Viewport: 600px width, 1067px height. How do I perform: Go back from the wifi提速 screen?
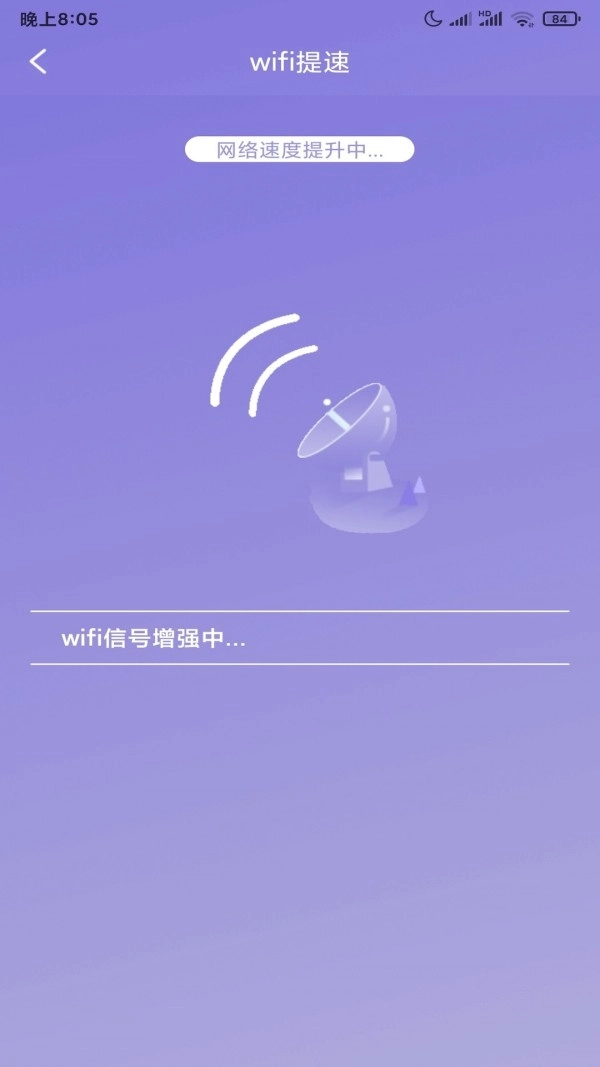[38, 62]
